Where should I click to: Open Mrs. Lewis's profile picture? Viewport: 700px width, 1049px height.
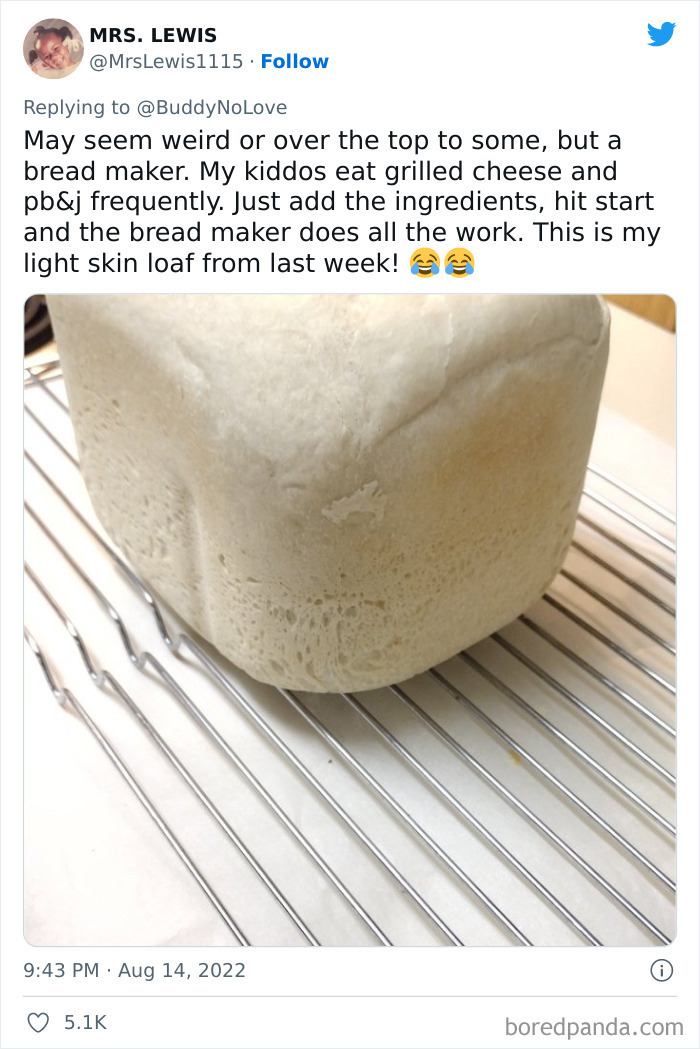coord(53,49)
